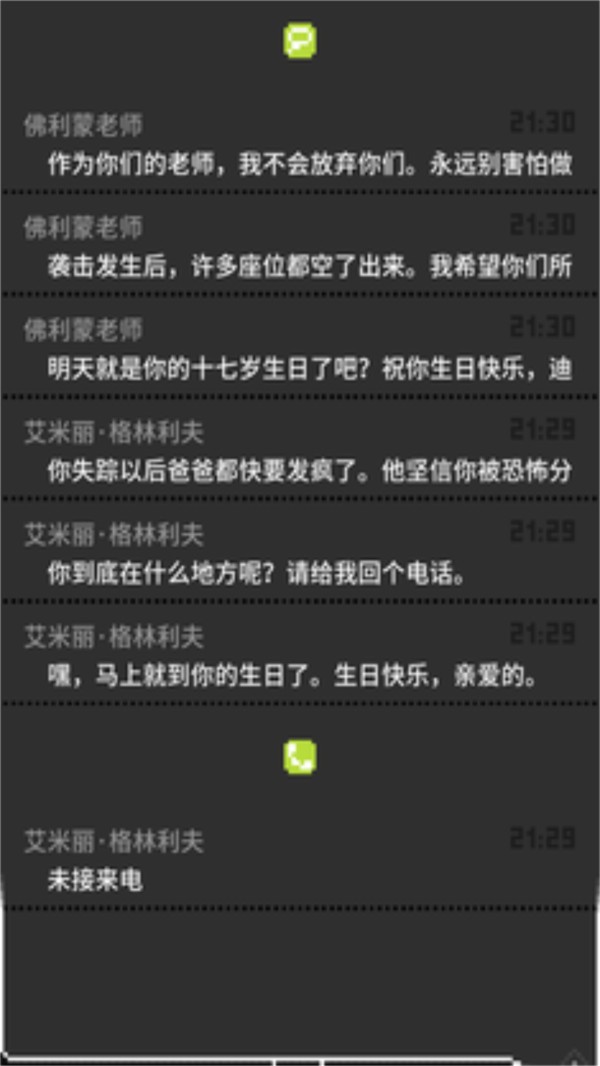Viewport: 600px width, 1066px height.
Task: Select the message 嘿，马上就到你的生日了
Action: pos(300,657)
